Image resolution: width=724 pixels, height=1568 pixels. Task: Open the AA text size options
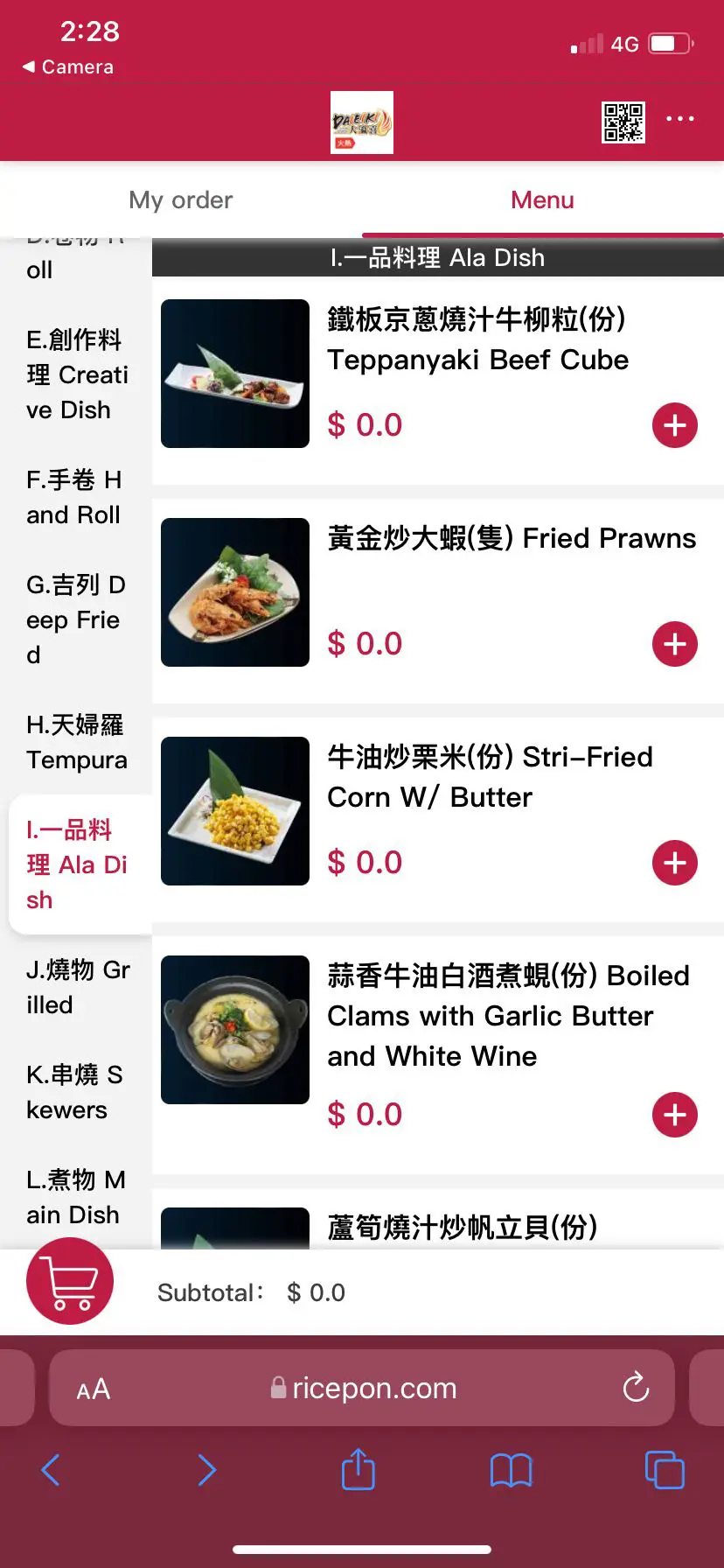pyautogui.click(x=94, y=1389)
